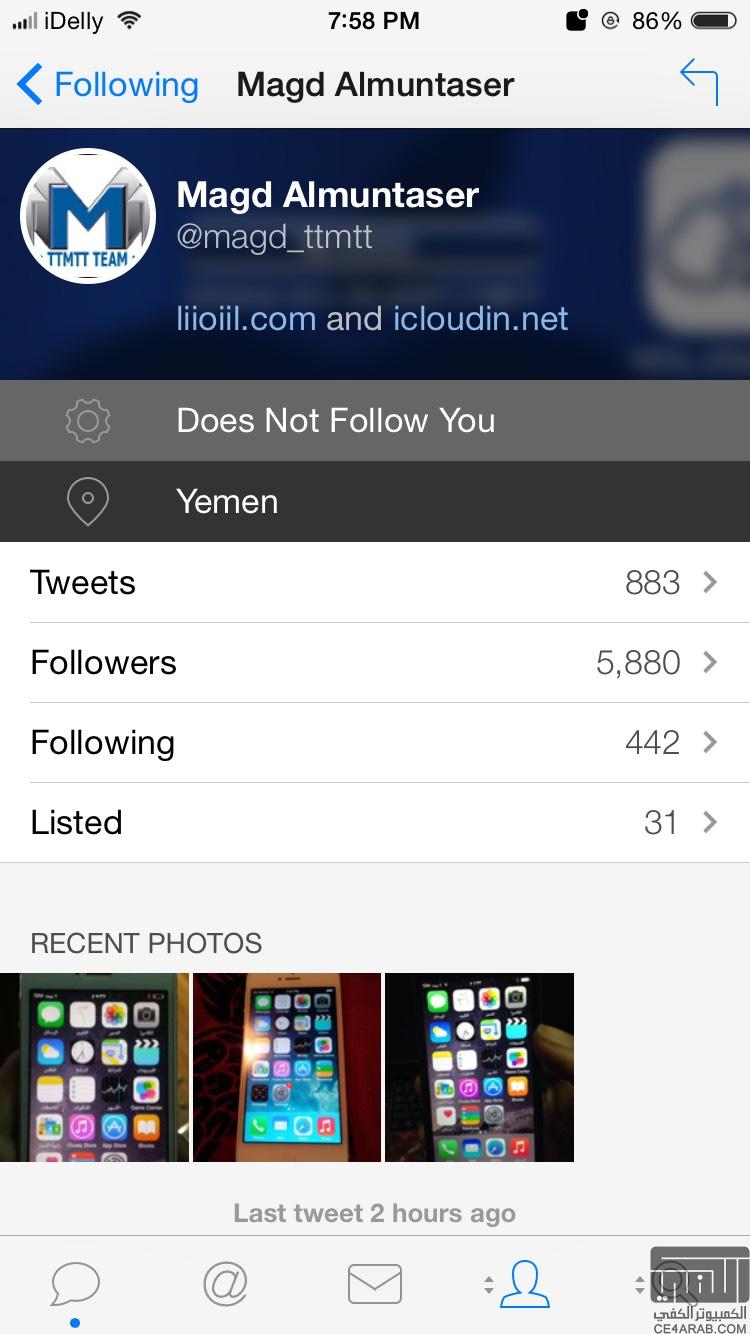
Task: Open the third recent photo
Action: (x=479, y=1067)
